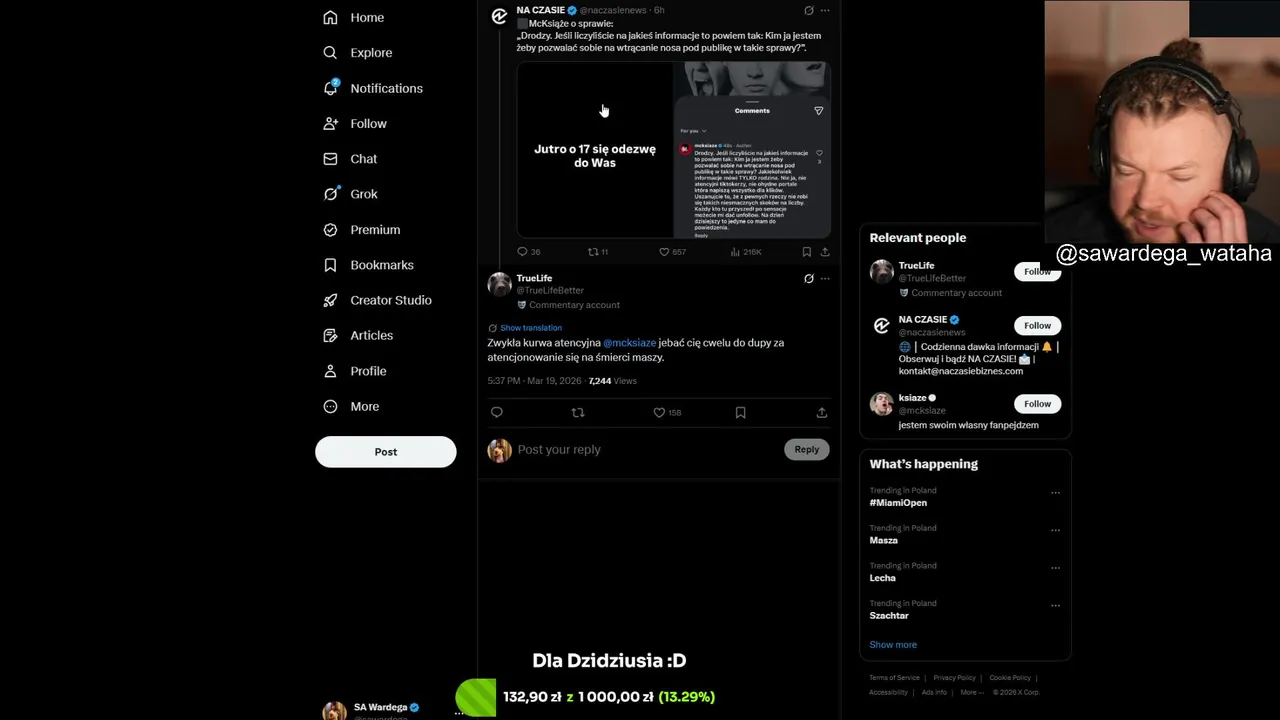The width and height of the screenshot is (1280, 720).
Task: Open the quoted NA CZASIE post image
Action: [673, 150]
